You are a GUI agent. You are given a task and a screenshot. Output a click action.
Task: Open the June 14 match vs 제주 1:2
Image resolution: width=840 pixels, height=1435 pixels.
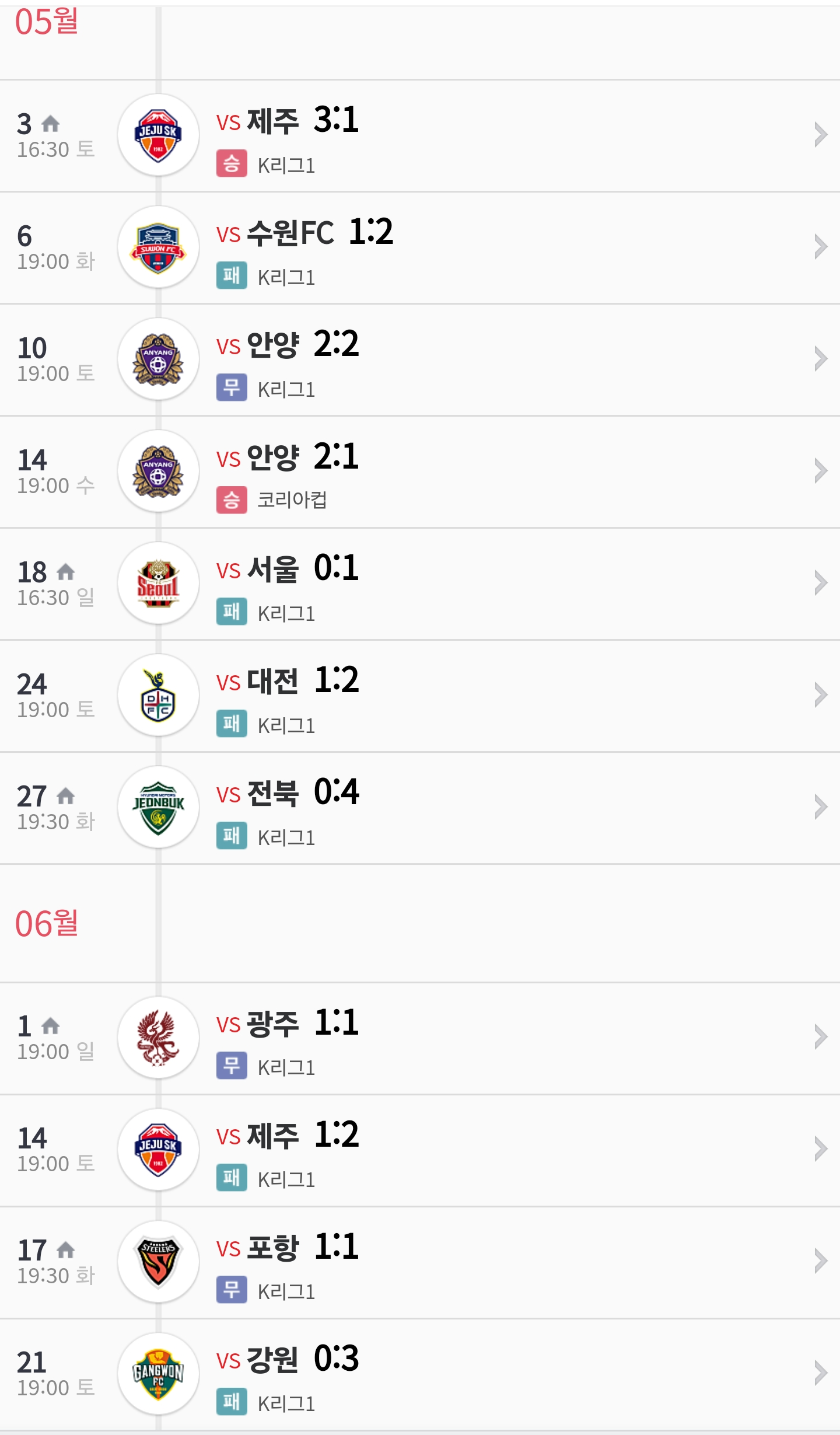point(420,1151)
